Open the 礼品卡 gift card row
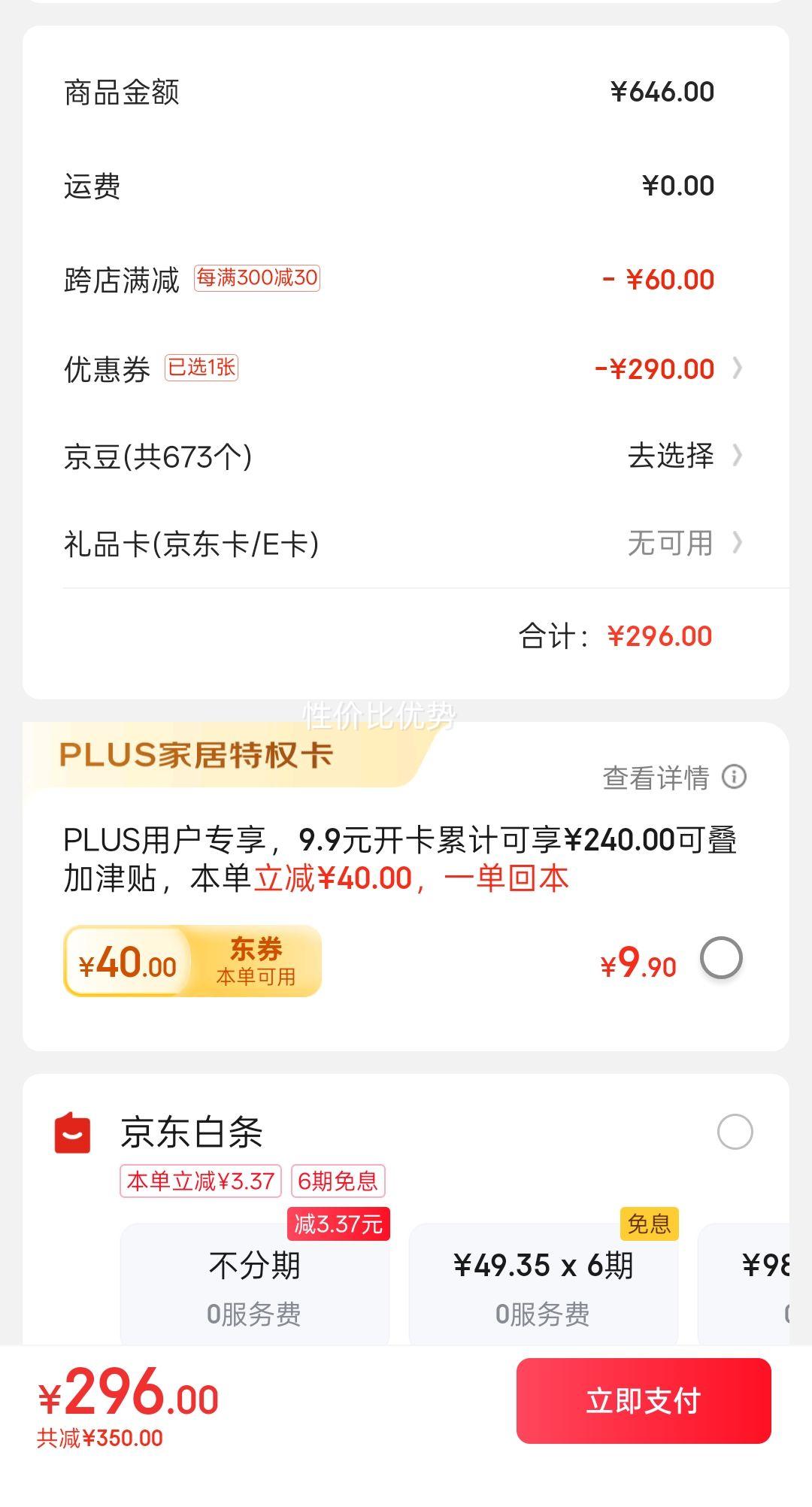812x1507 pixels. pos(406,543)
